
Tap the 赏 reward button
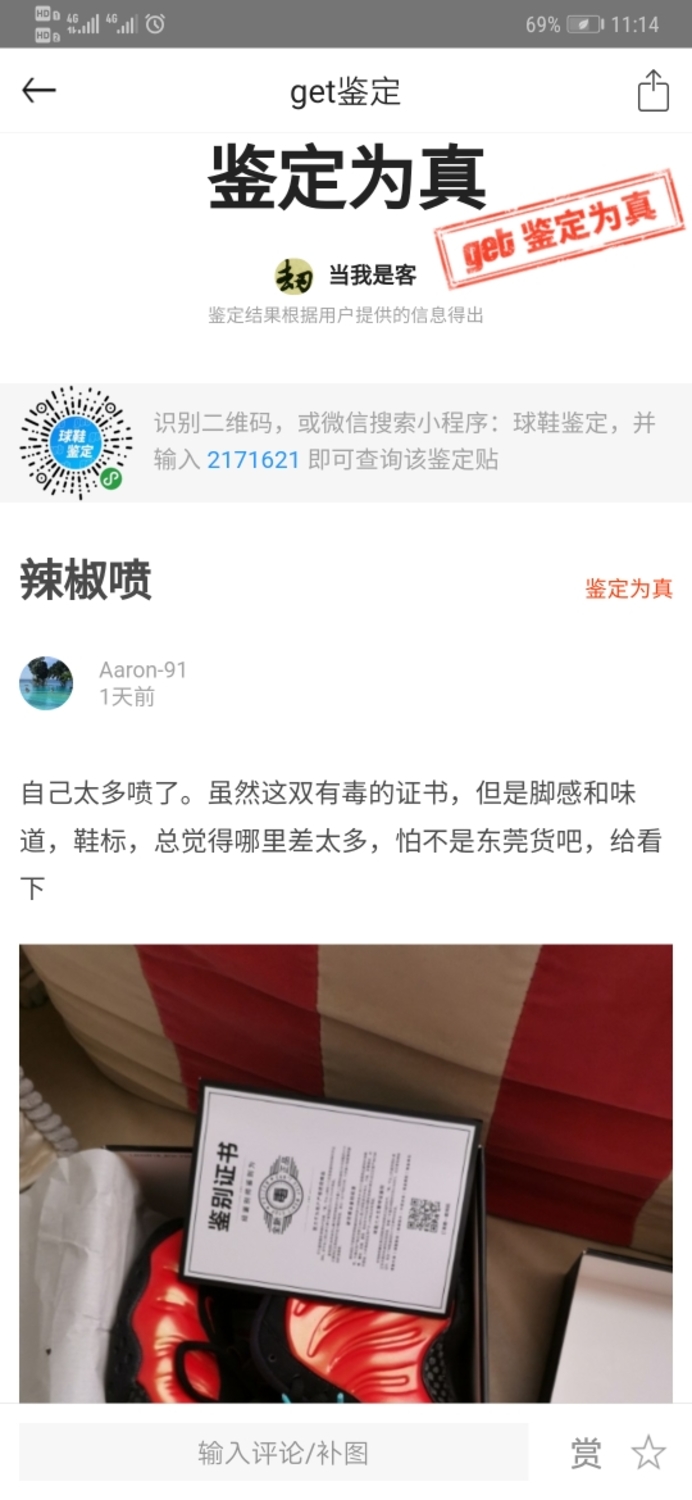tap(586, 1453)
